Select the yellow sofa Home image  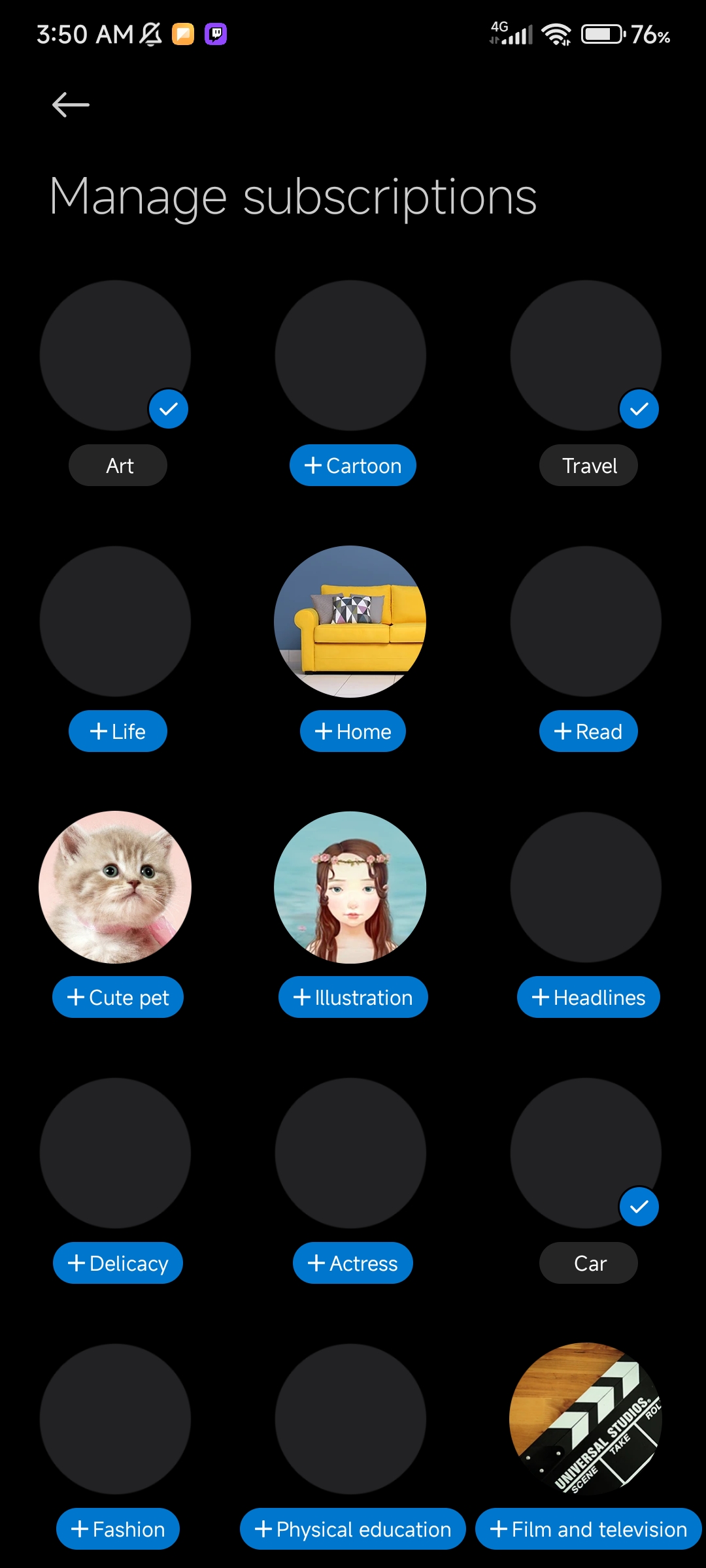(x=350, y=621)
